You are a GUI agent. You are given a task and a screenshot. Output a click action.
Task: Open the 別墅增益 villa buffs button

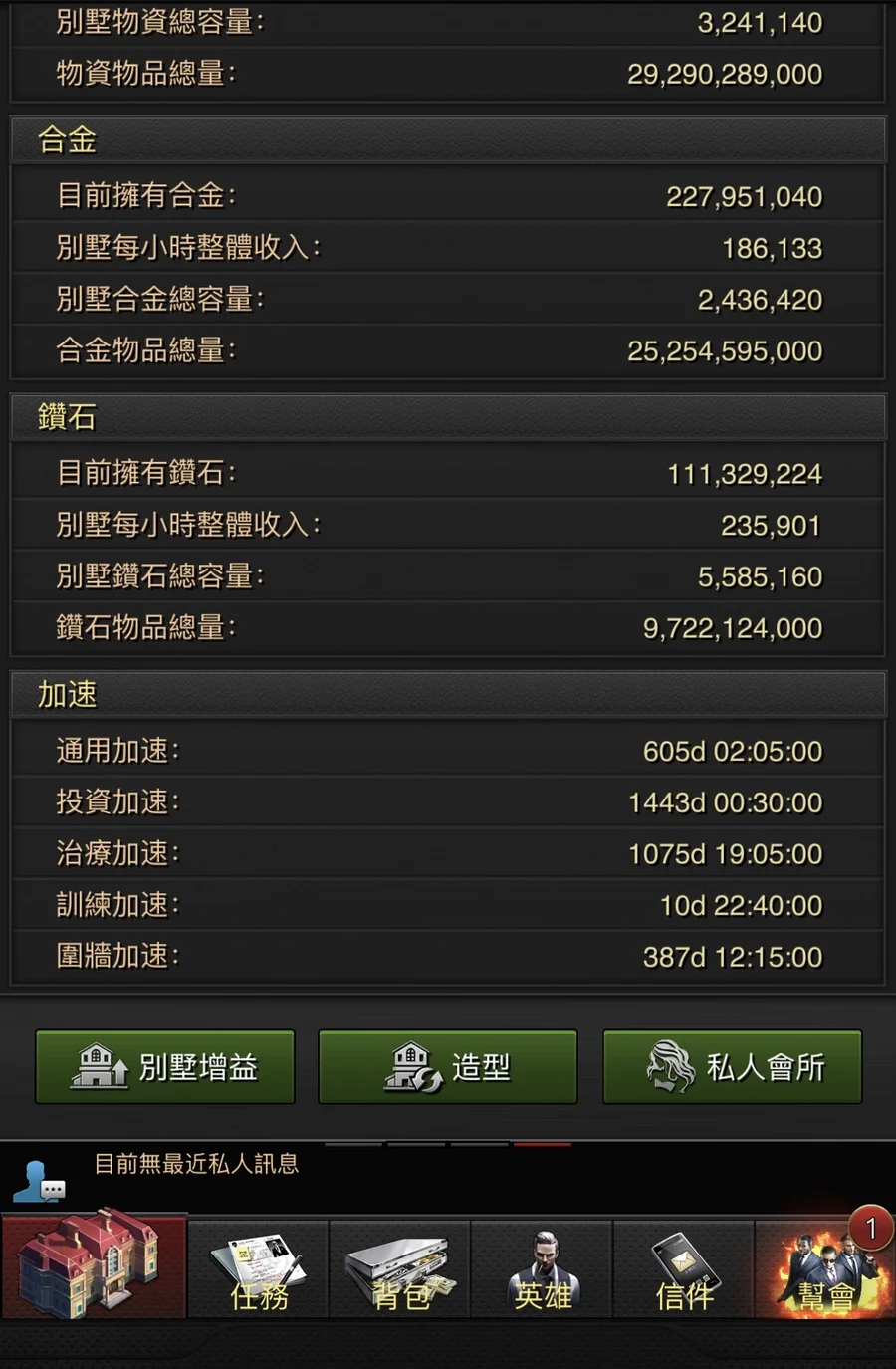coord(165,1067)
